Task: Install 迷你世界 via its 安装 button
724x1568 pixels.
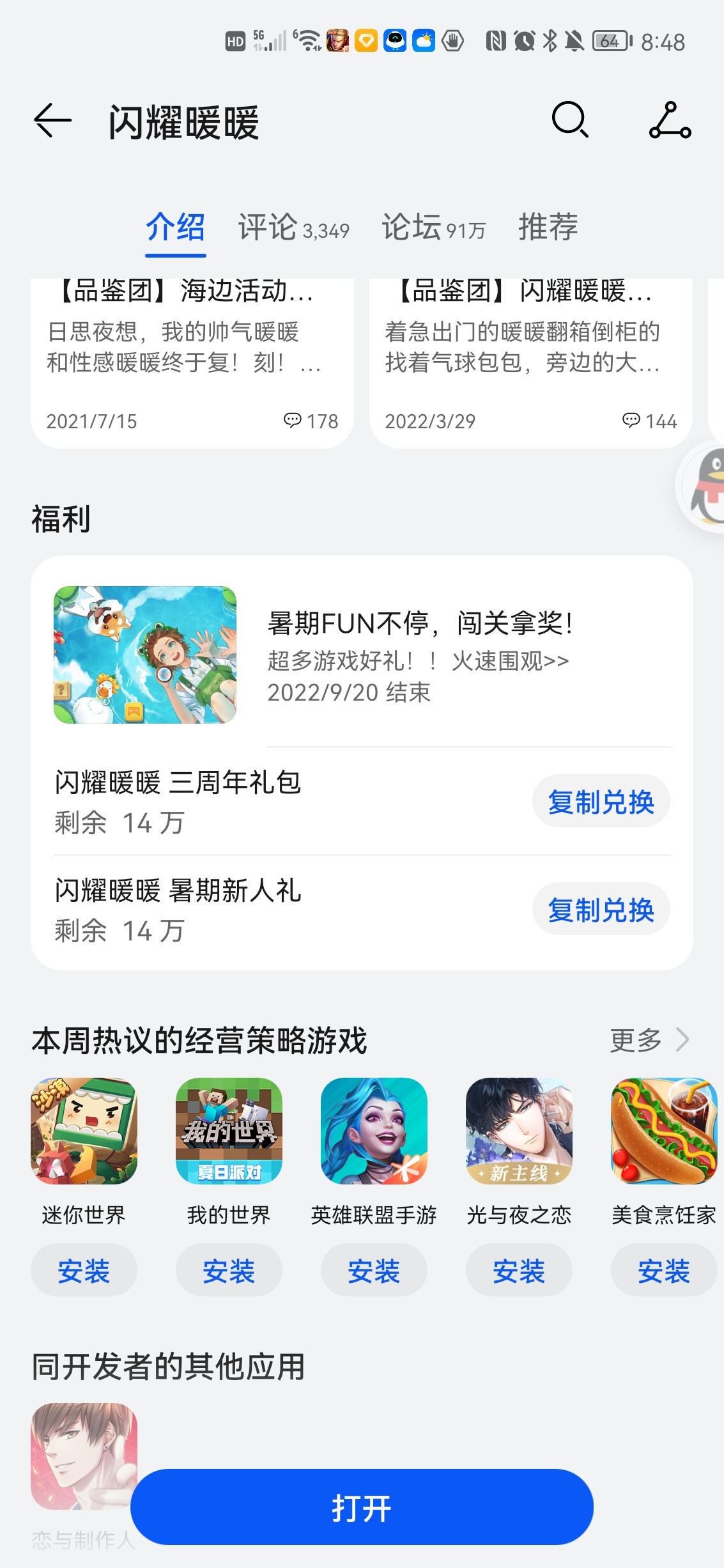Action: click(x=84, y=1271)
